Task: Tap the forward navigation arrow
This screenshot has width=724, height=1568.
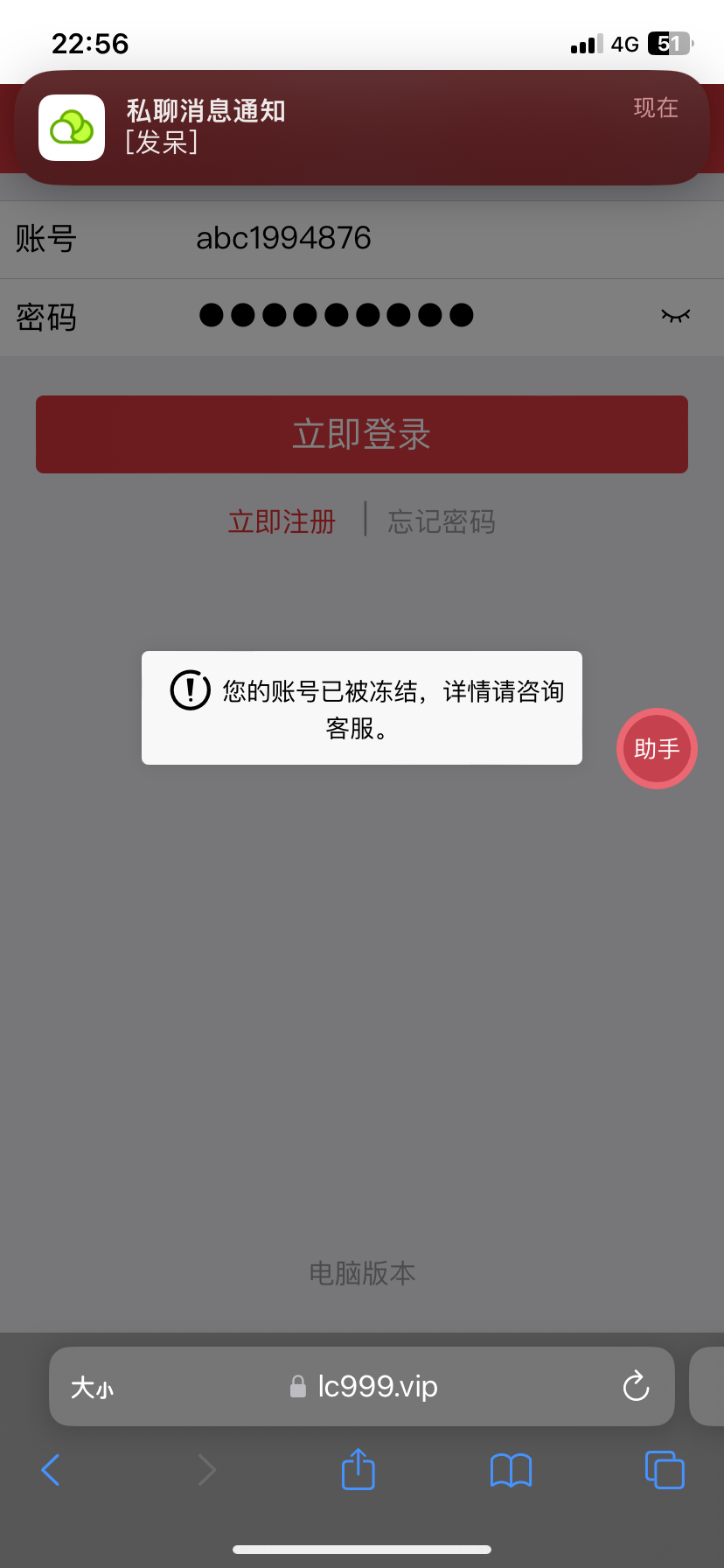Action: (x=206, y=1470)
